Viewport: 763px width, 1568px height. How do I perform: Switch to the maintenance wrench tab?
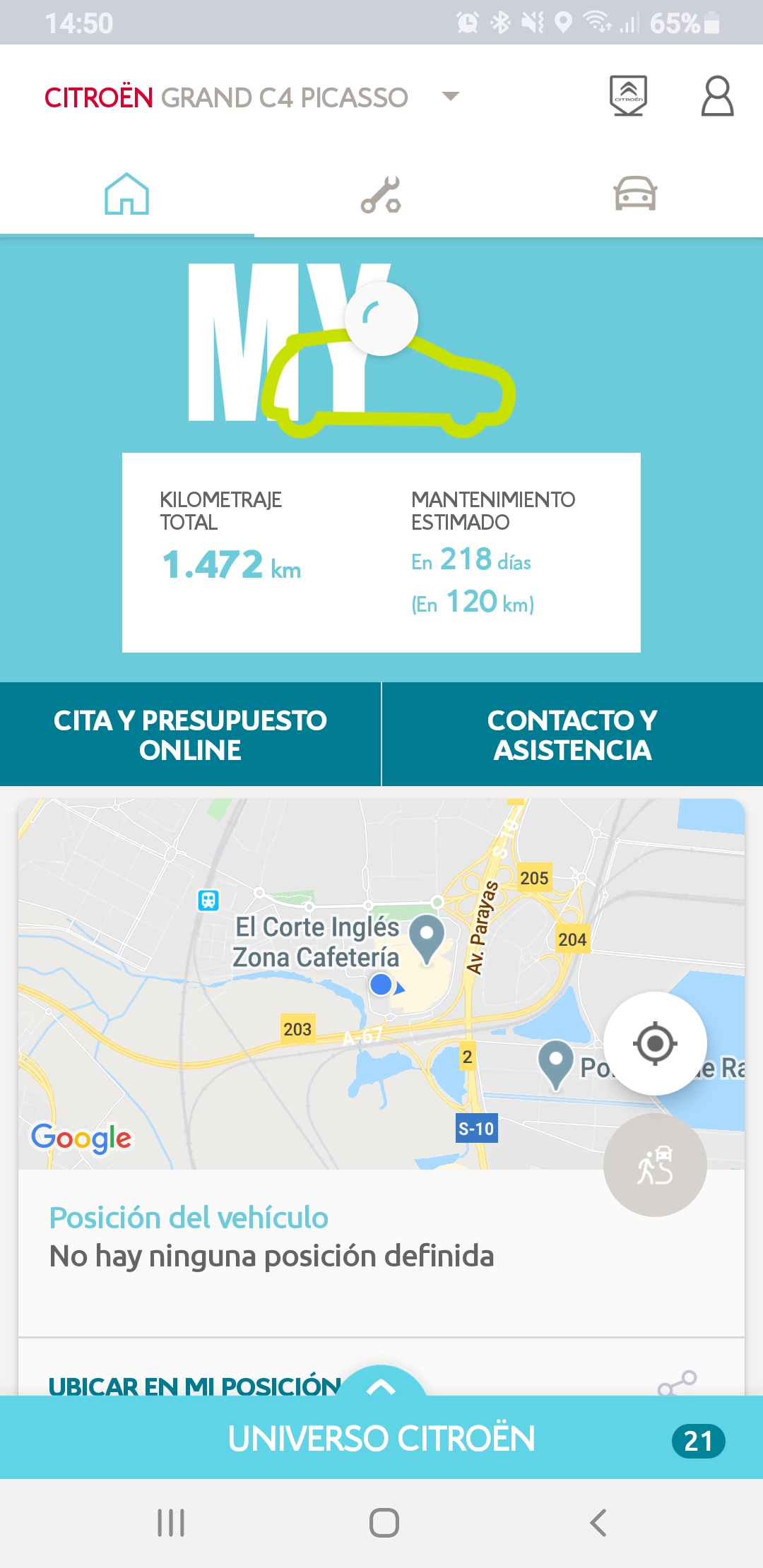click(x=381, y=194)
